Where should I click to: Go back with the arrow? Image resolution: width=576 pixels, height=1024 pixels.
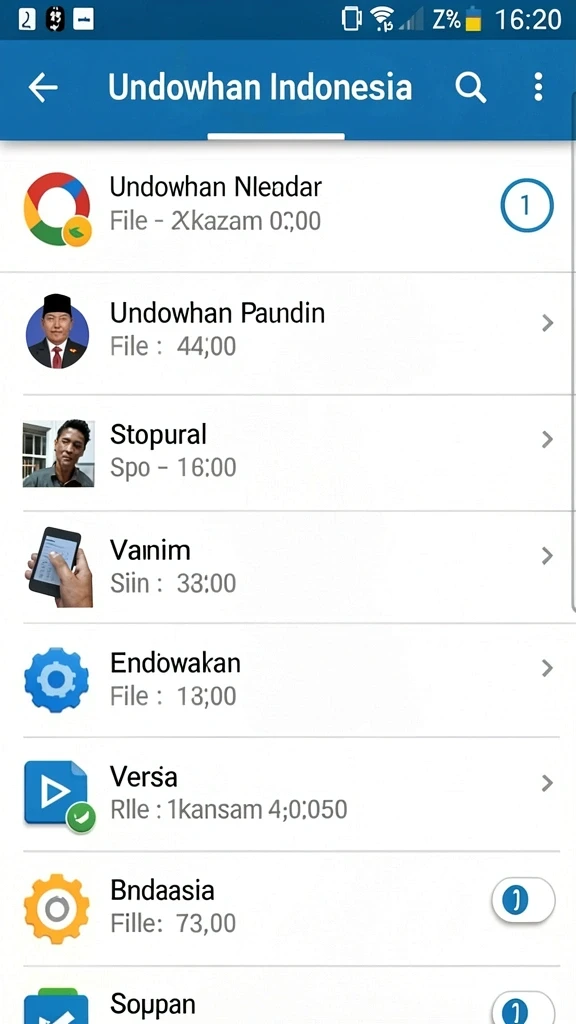[43, 88]
